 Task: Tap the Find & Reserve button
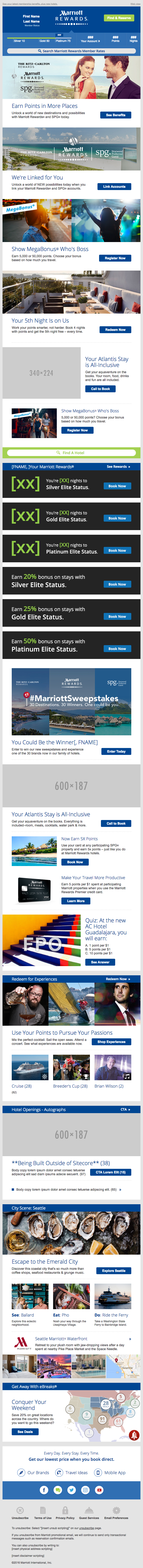tap(119, 18)
